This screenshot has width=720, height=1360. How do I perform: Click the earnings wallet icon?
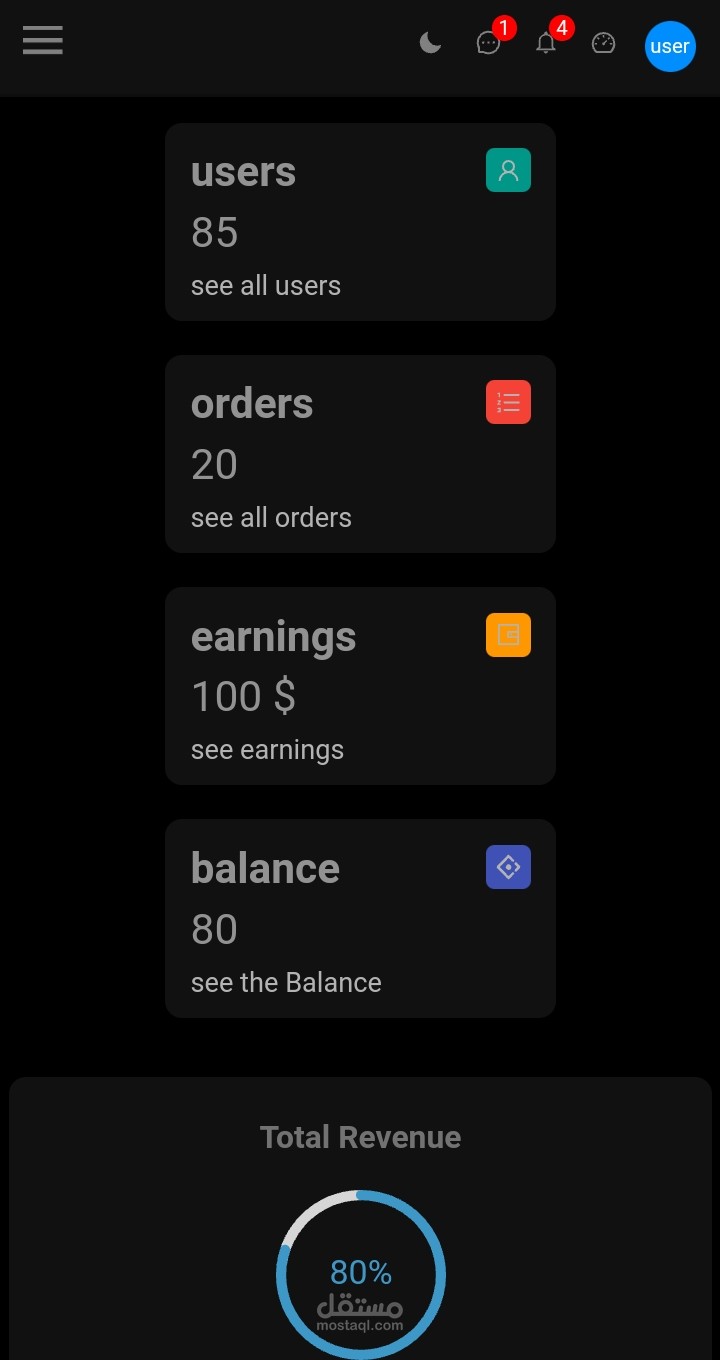(x=508, y=634)
